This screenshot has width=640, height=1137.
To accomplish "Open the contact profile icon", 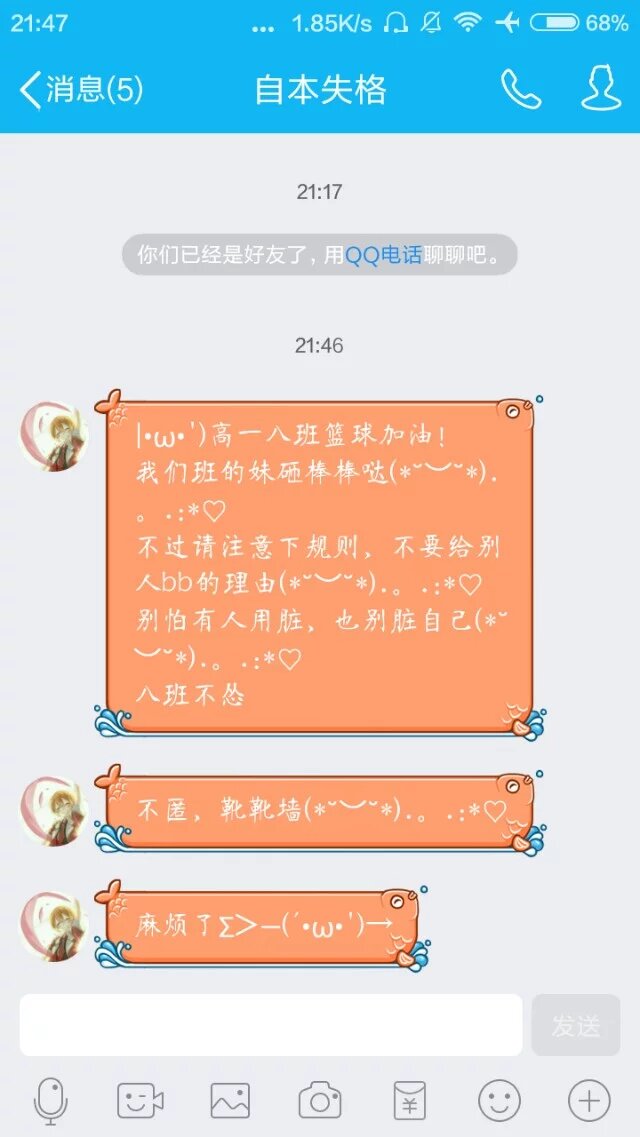I will point(601,89).
